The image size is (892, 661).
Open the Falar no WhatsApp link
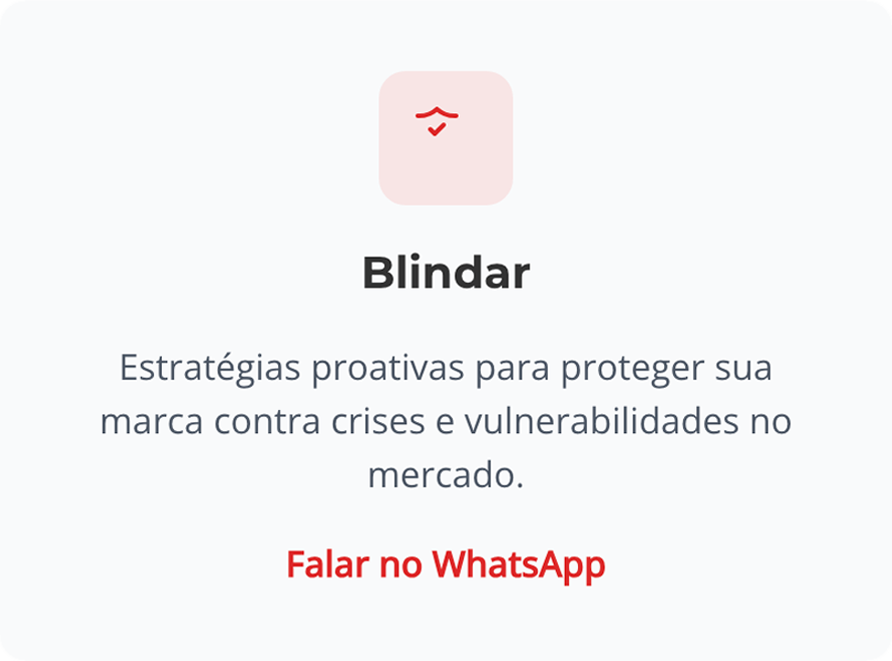coord(446,565)
